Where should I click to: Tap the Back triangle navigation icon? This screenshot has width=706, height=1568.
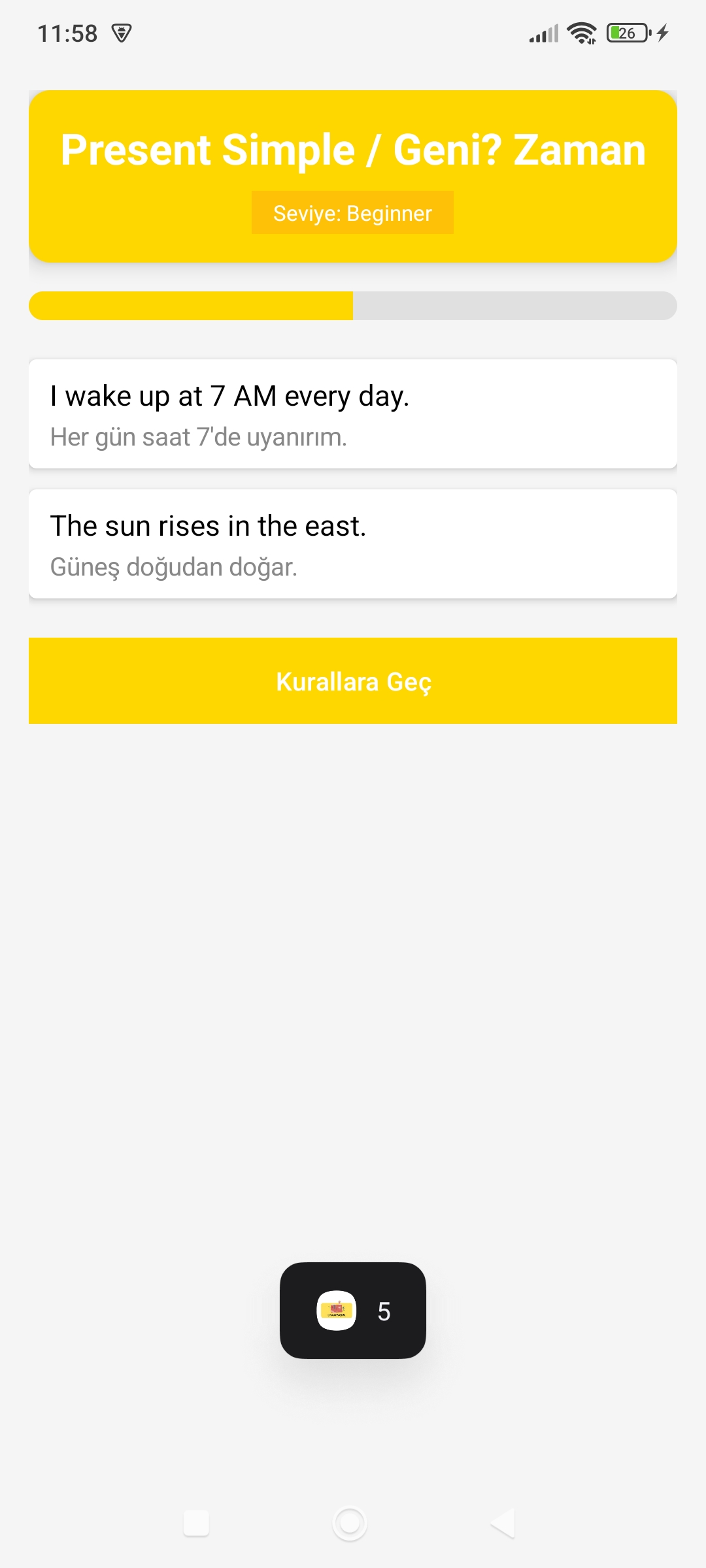tap(503, 1522)
